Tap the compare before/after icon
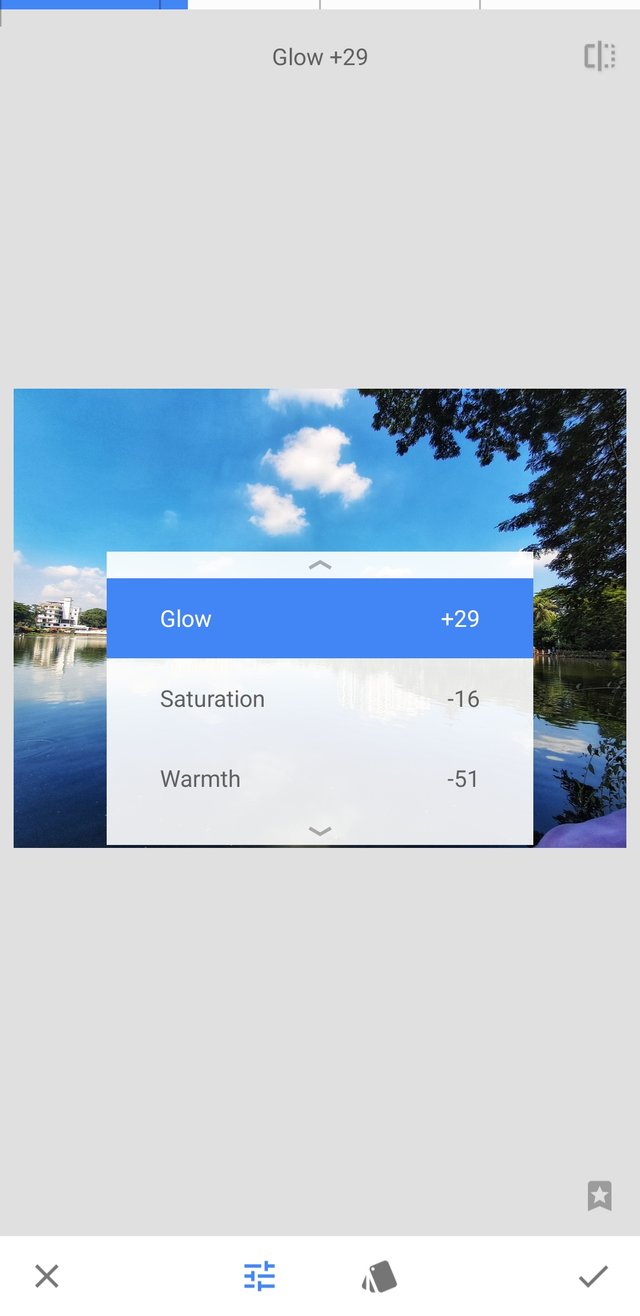 point(599,57)
